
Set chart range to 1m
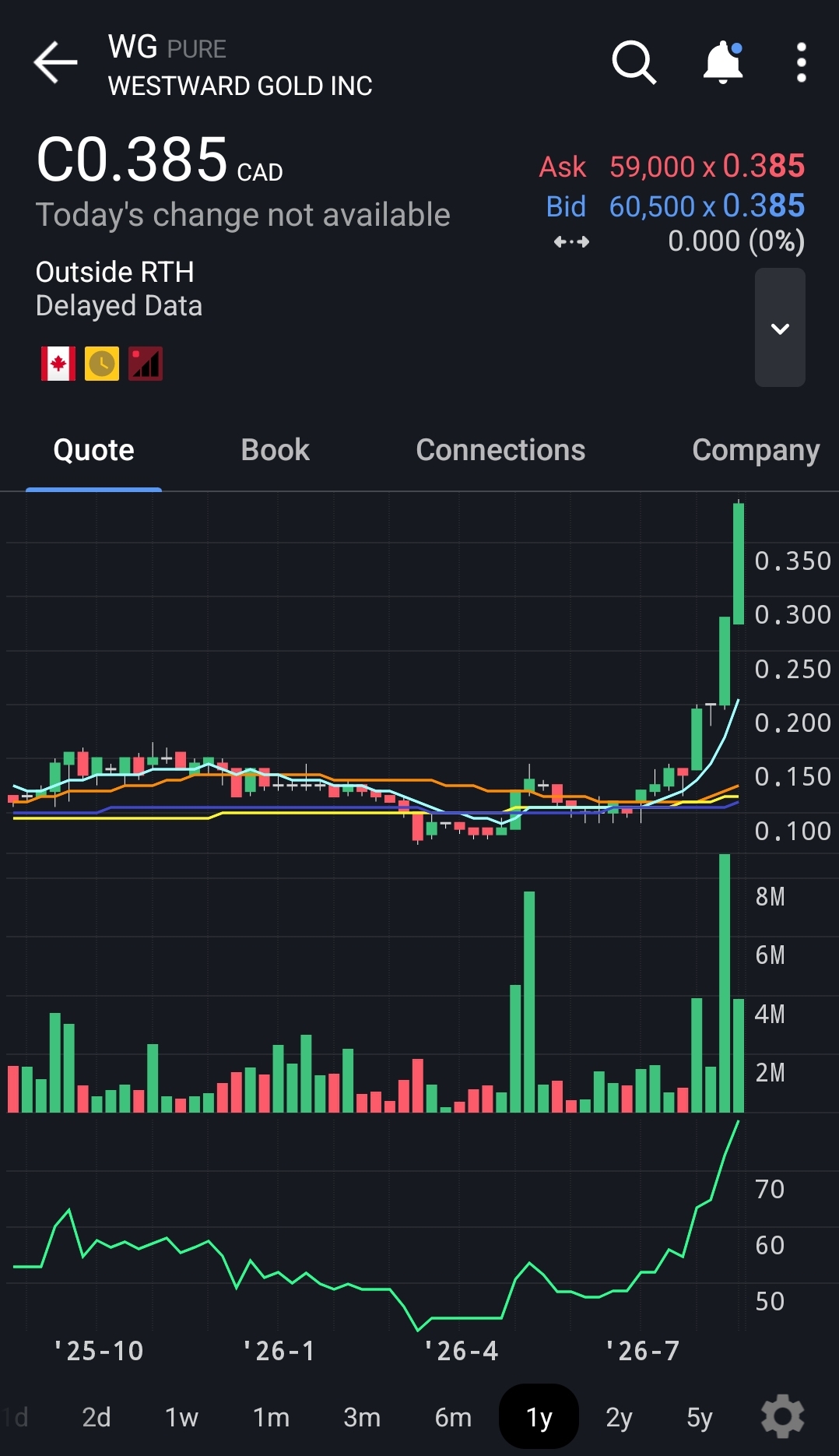271,1417
